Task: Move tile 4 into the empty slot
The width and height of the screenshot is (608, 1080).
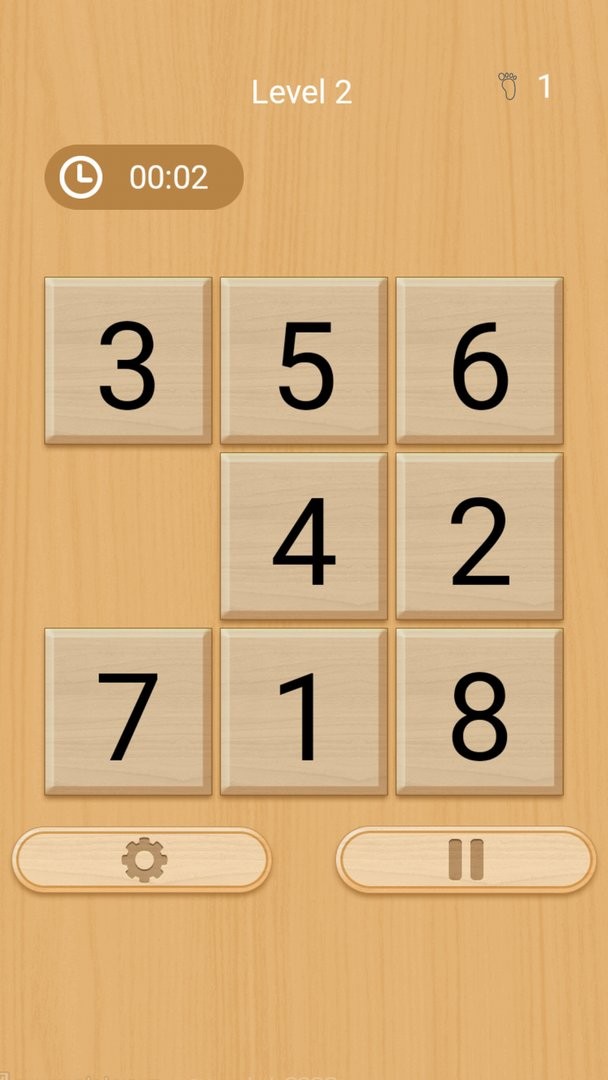Action: click(304, 537)
